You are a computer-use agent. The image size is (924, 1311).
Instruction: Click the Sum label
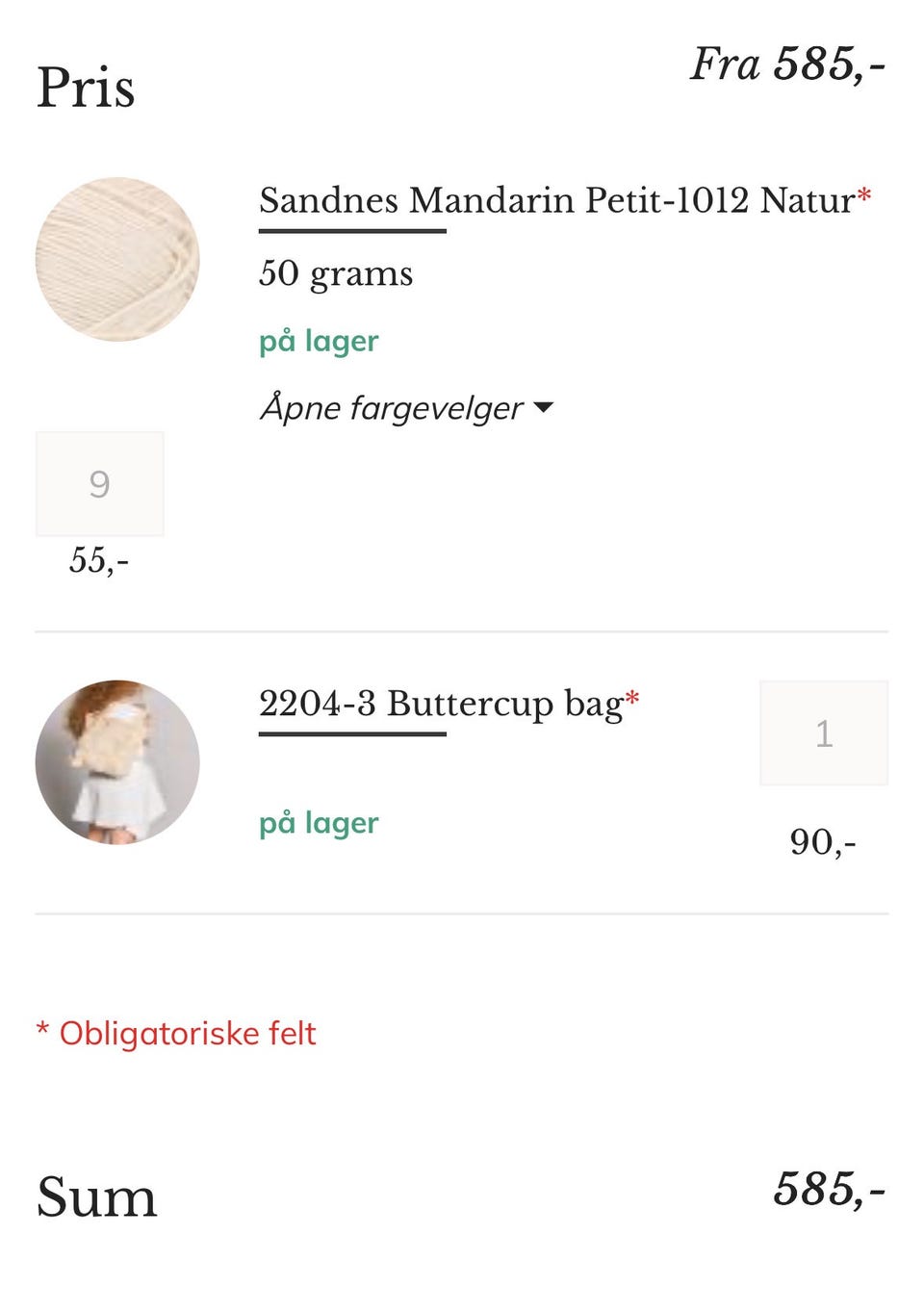(x=96, y=1196)
